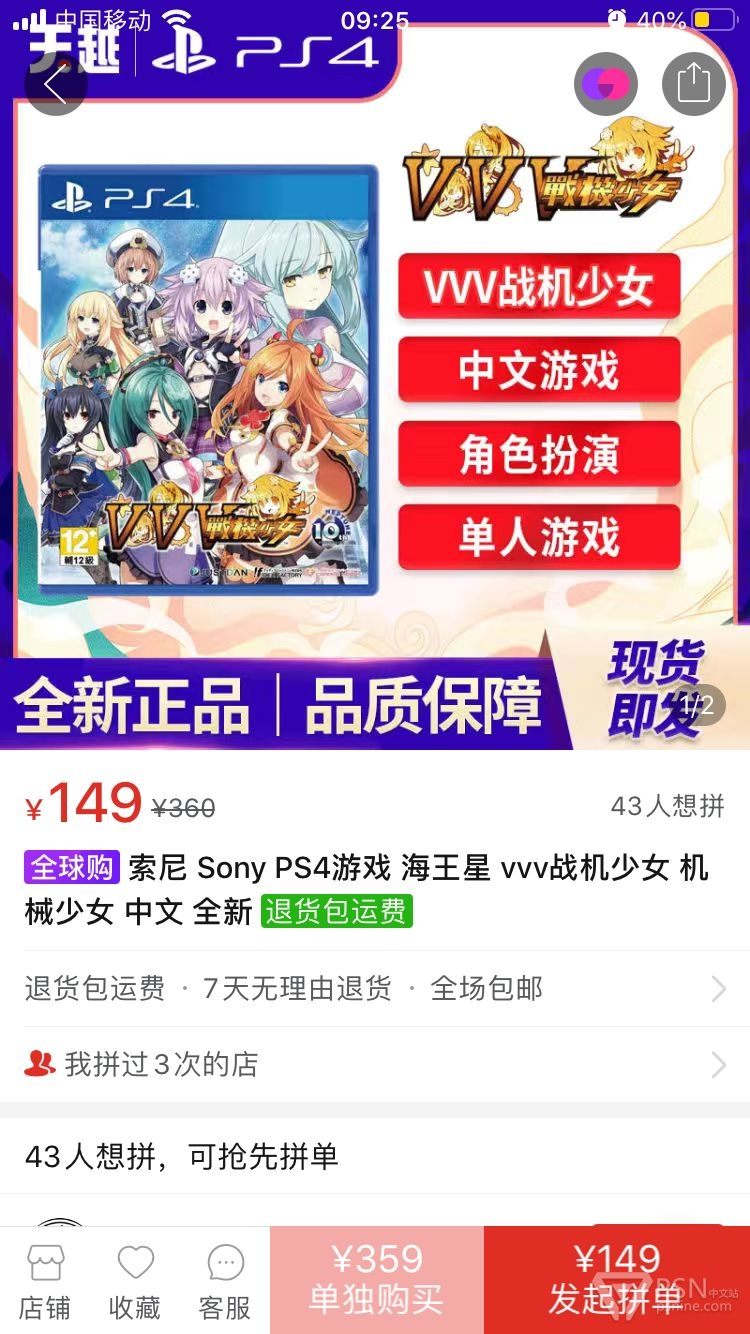Tap the purple-pink circle icon beside share
Viewport: 750px width, 1334px height.
(605, 85)
